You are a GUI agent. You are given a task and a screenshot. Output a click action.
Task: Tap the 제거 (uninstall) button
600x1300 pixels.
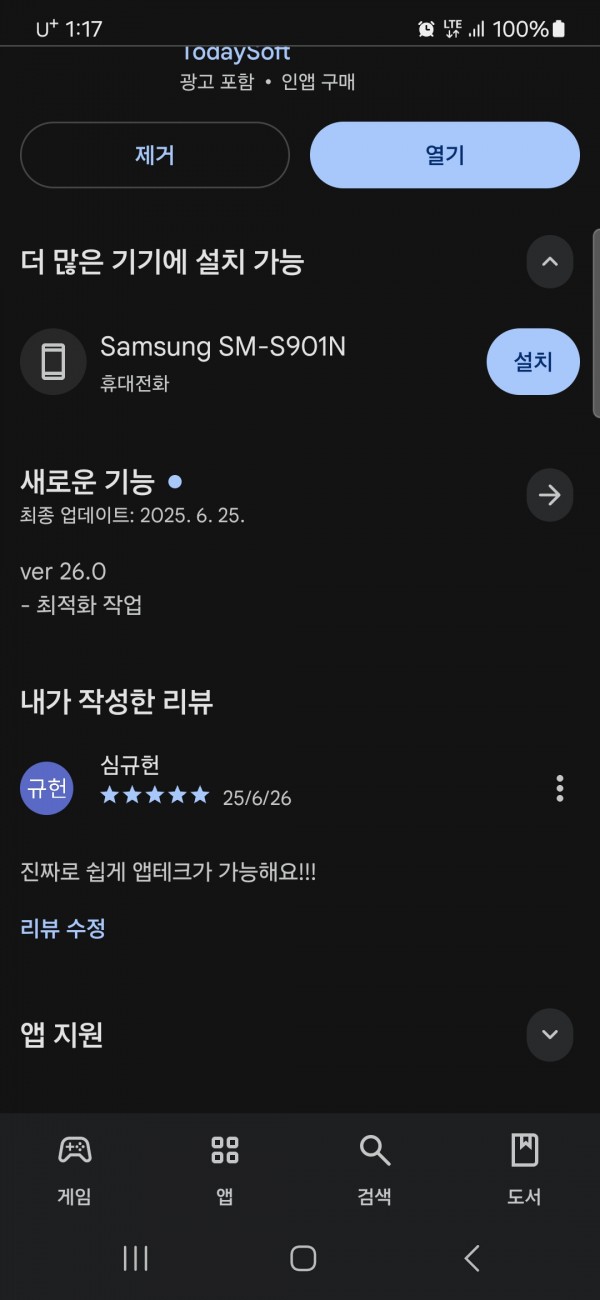155,155
